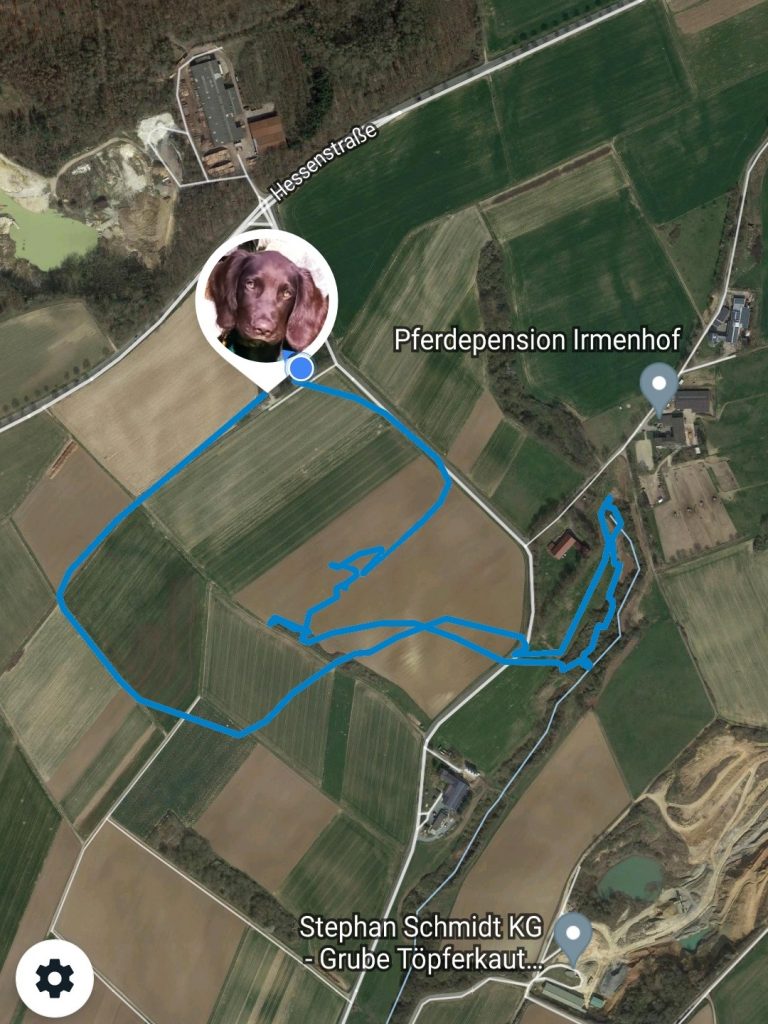Open the settings gear button
Image resolution: width=768 pixels, height=1024 pixels.
54,978
